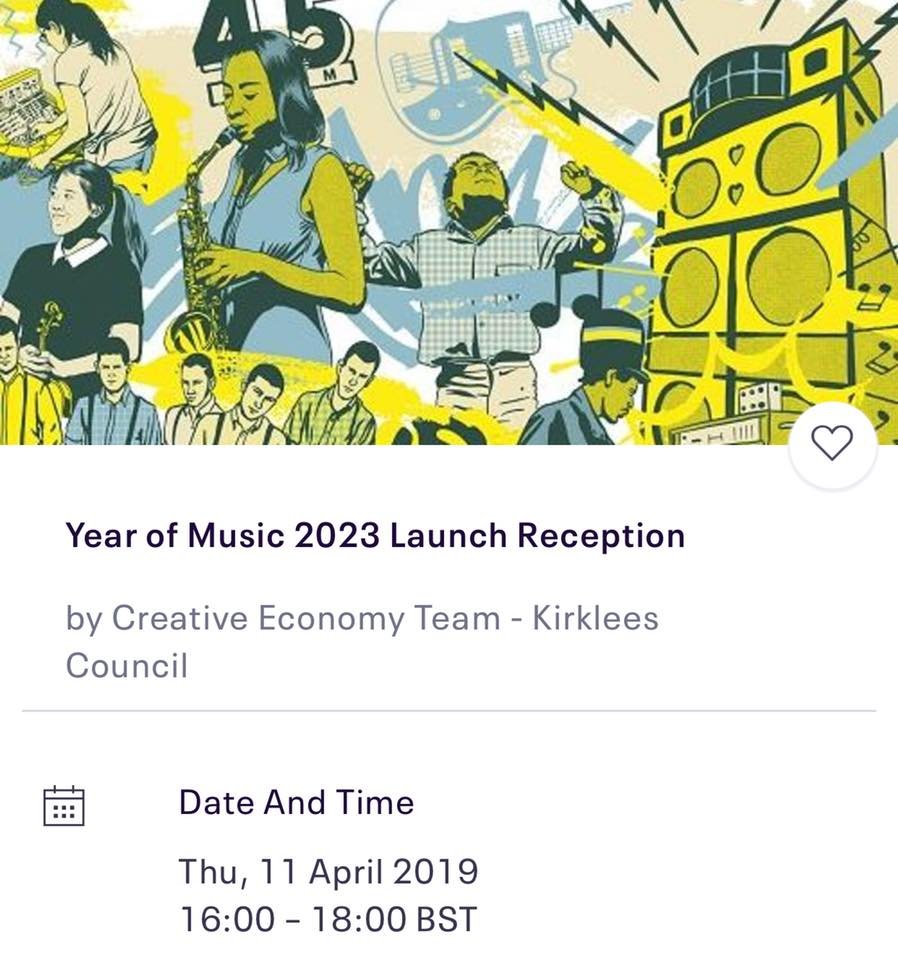Save this event with the heart icon
The image size is (898, 960).
click(x=832, y=443)
